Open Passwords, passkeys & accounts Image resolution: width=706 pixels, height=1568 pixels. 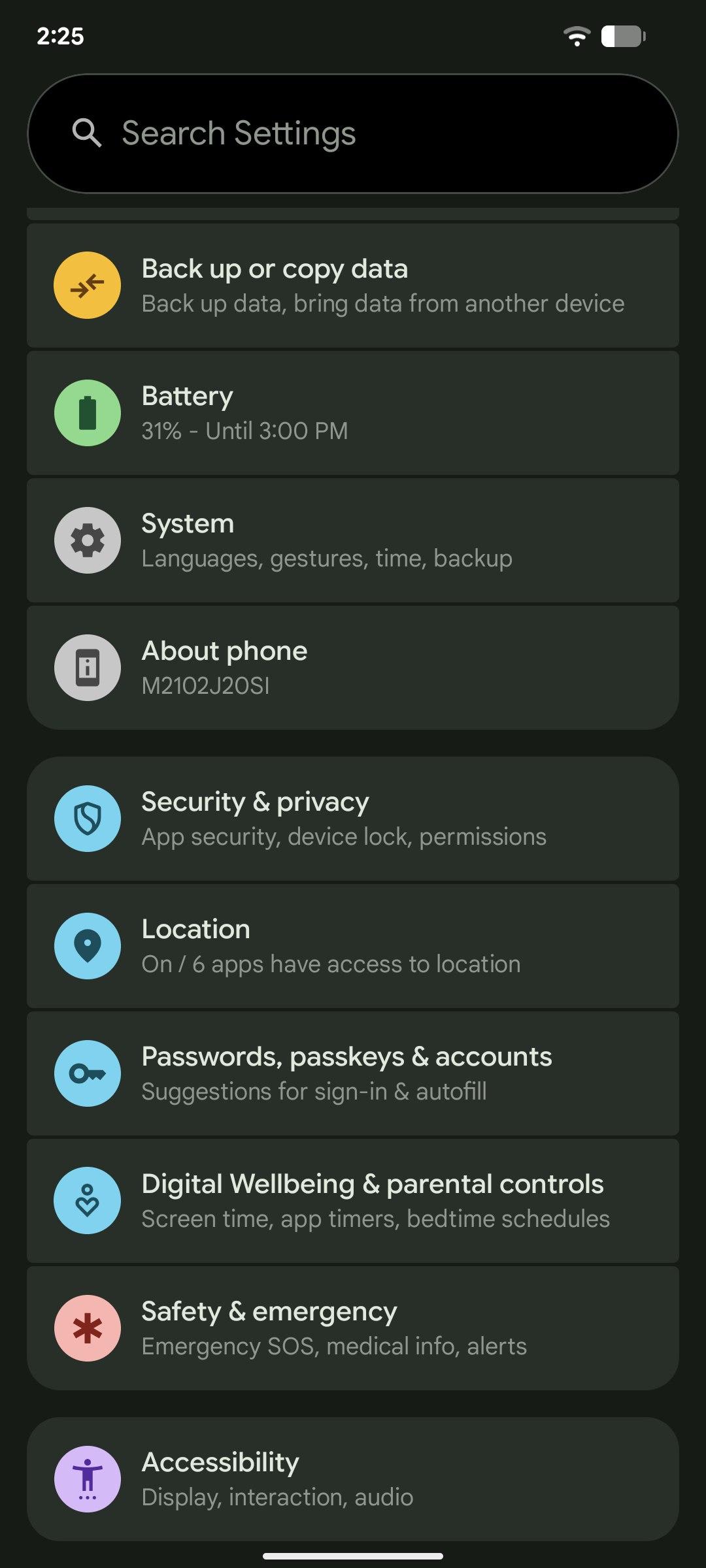(353, 1073)
